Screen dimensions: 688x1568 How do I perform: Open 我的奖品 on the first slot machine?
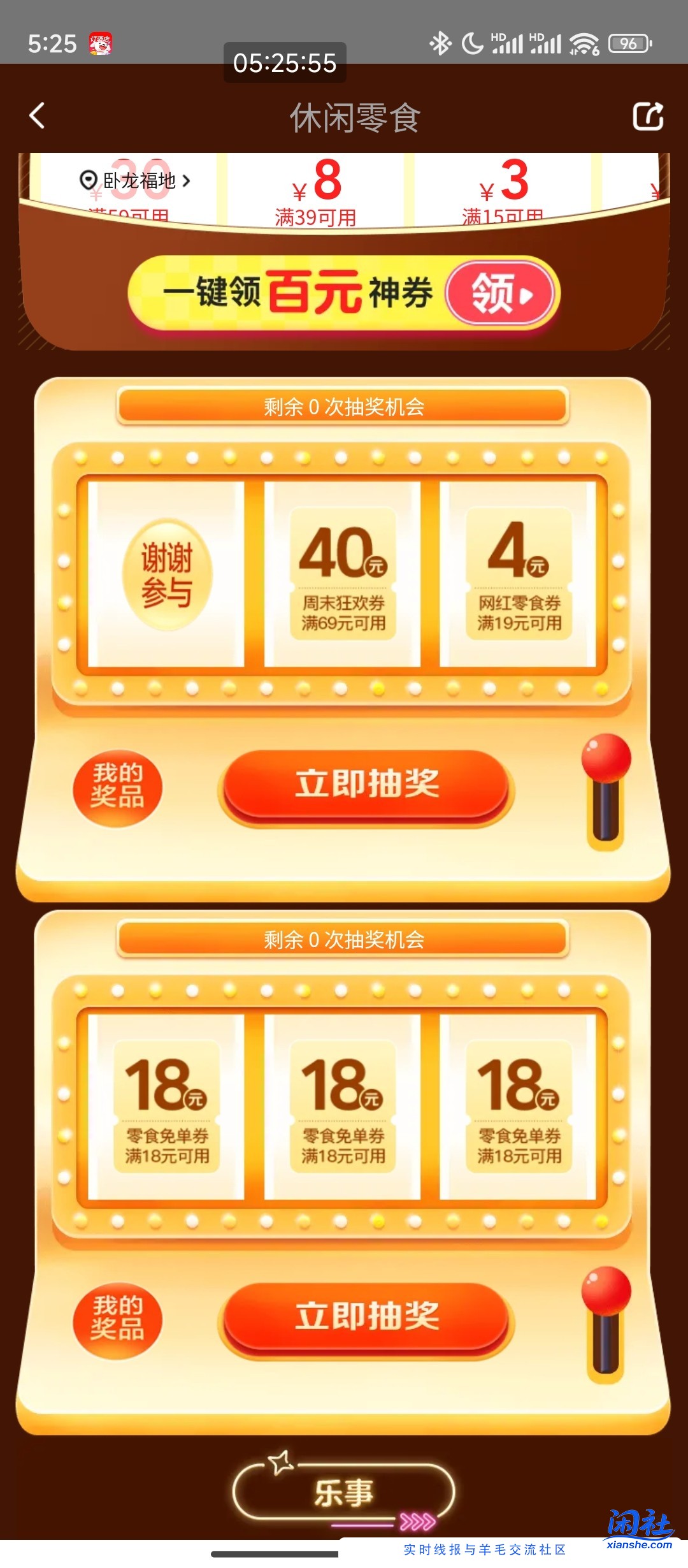coord(117,787)
